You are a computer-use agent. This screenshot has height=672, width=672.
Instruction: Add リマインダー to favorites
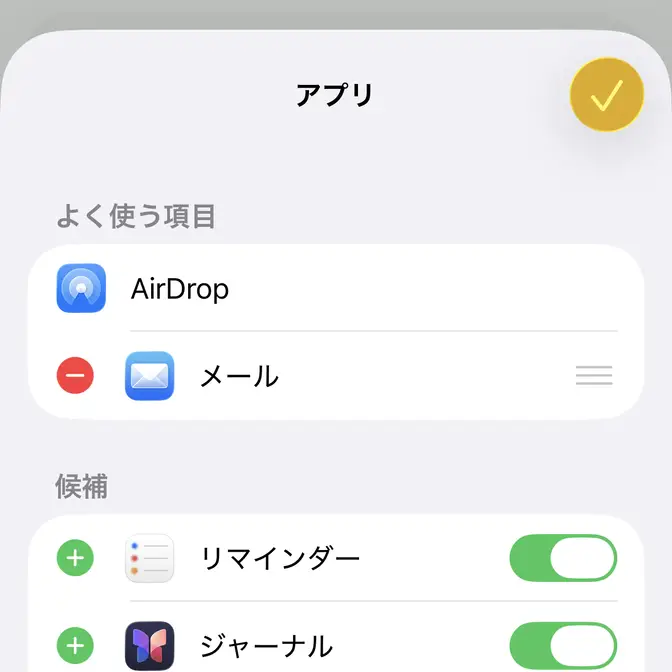coord(75,558)
